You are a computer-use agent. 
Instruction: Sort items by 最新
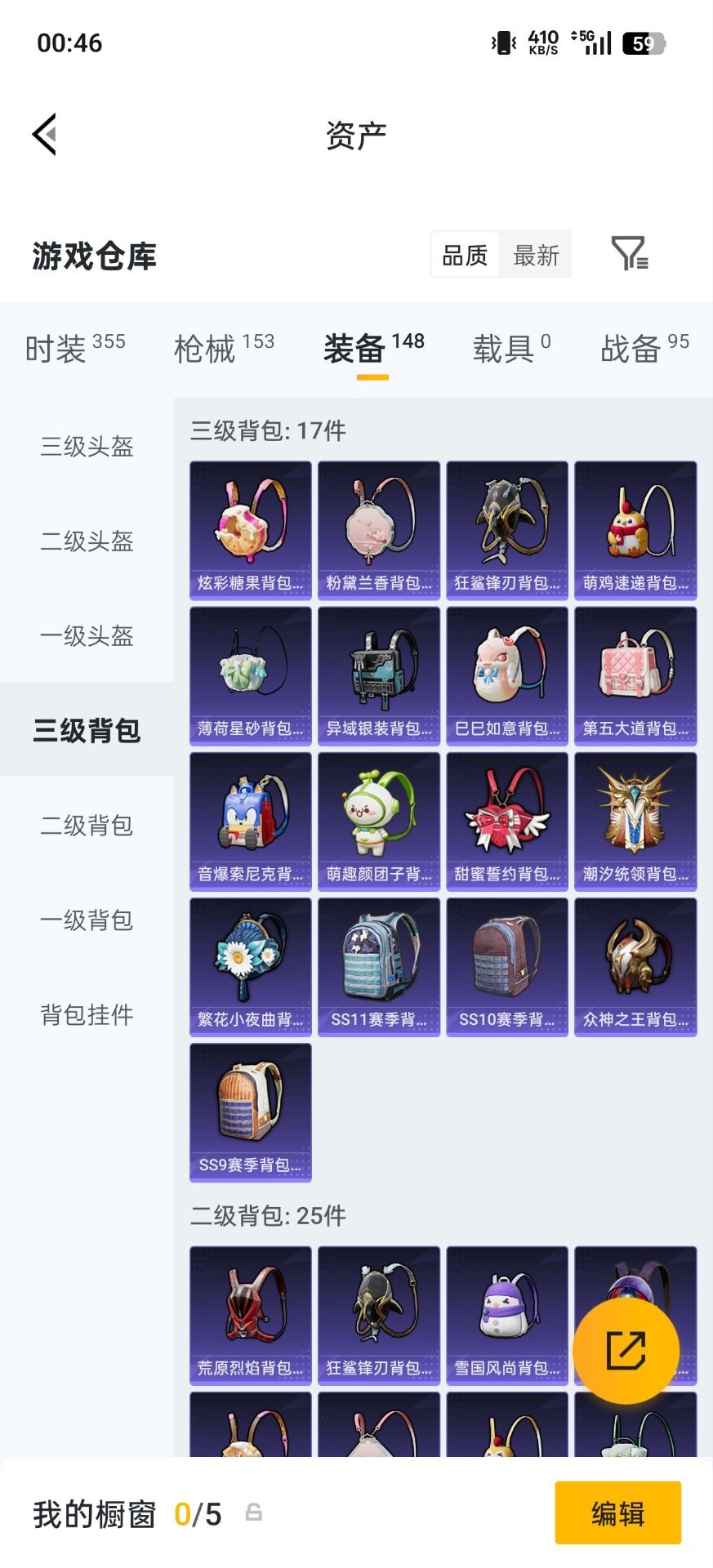pos(536,256)
